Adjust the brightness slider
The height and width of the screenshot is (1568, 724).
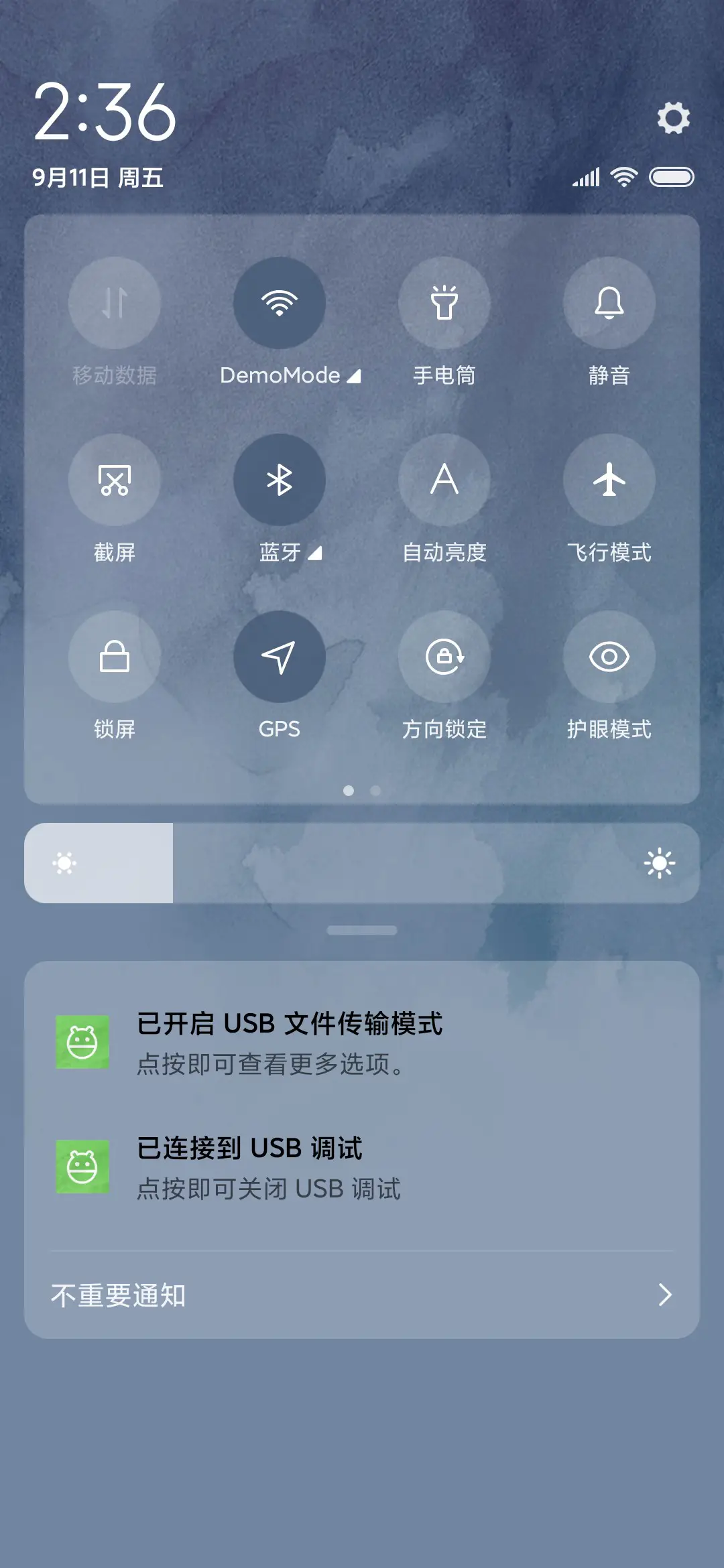click(x=362, y=863)
